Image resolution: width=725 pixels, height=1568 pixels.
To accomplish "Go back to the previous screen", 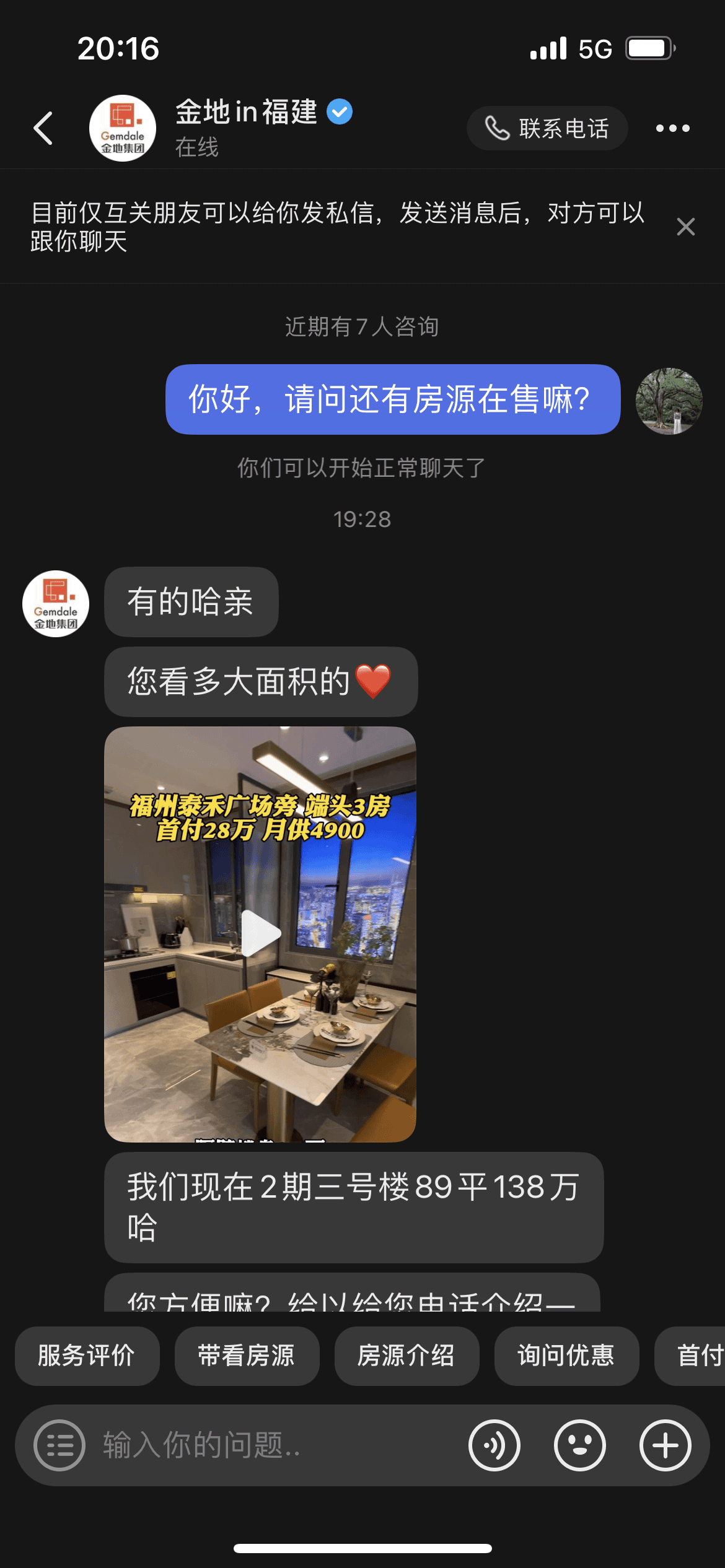I will 43,128.
